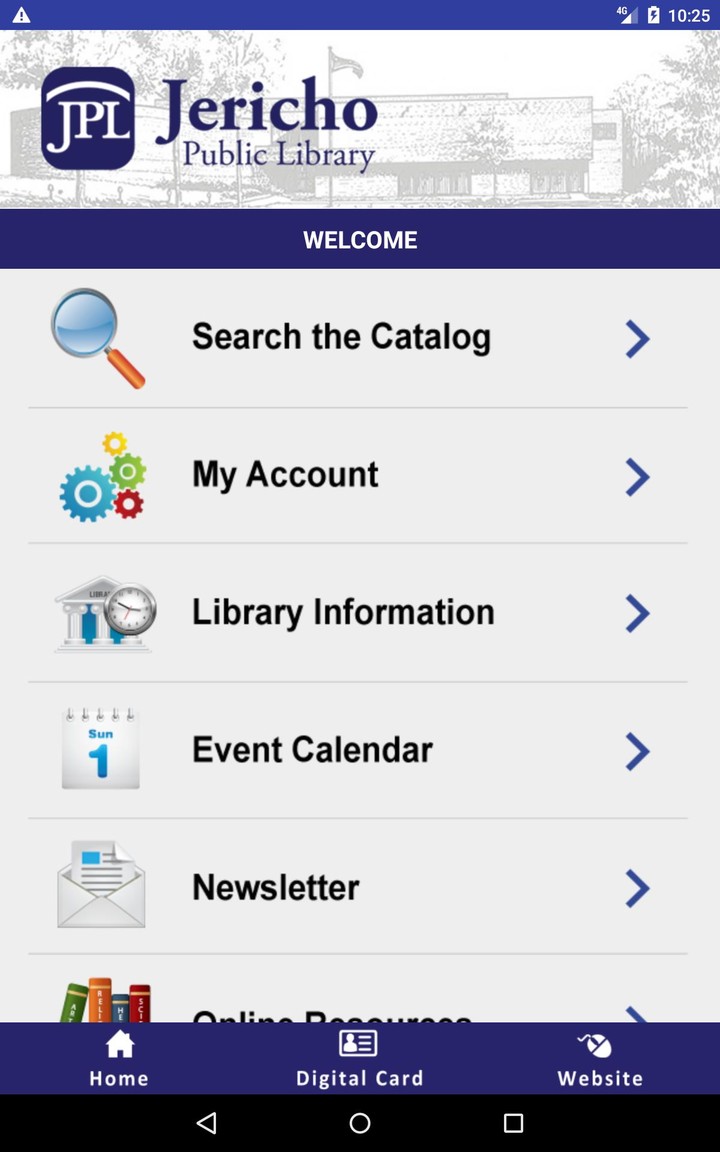This screenshot has width=720, height=1152.
Task: Open Newsletter using its arrow
Action: click(x=637, y=888)
